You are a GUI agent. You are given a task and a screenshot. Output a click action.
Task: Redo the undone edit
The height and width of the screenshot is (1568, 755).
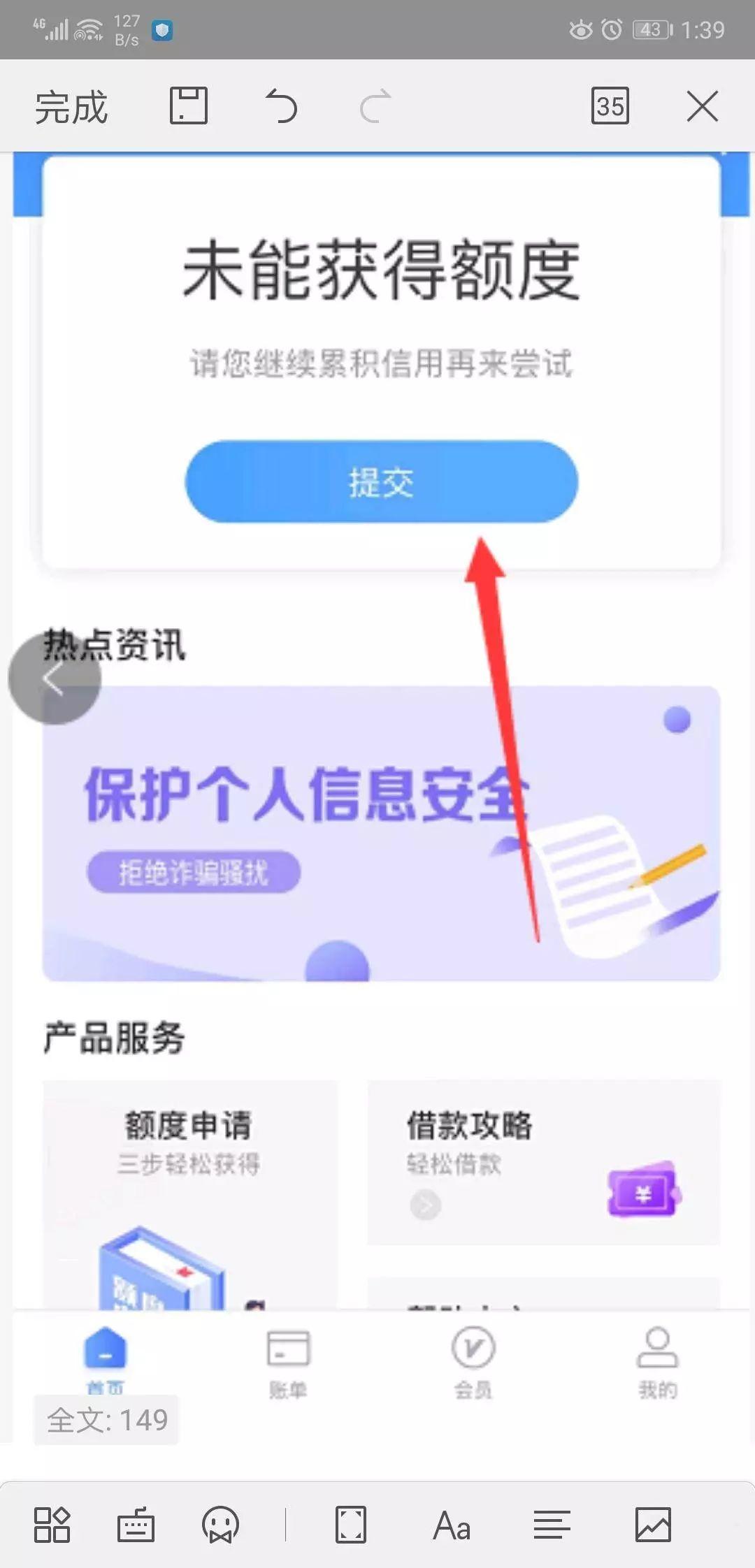375,106
